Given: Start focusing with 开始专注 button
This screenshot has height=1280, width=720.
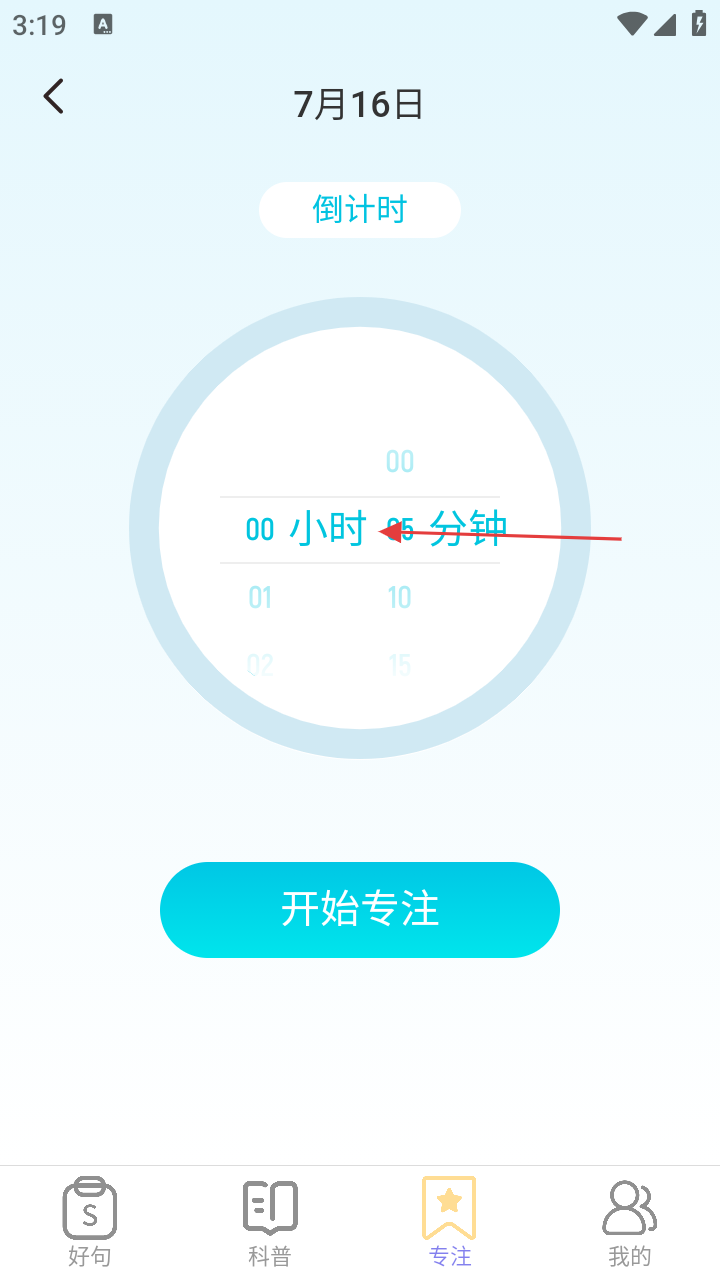Looking at the screenshot, I should pos(360,909).
